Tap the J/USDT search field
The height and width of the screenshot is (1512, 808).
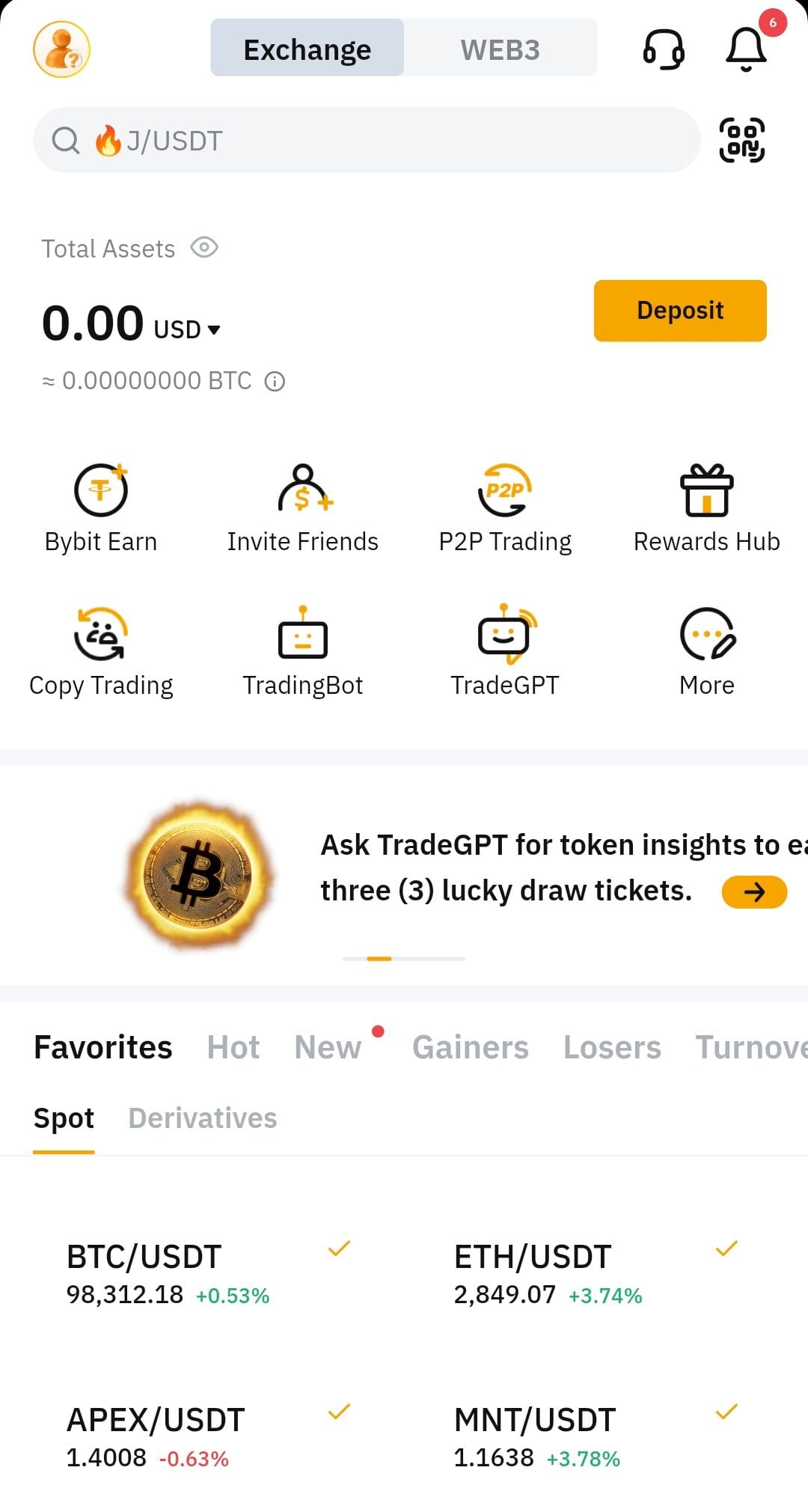pos(367,140)
